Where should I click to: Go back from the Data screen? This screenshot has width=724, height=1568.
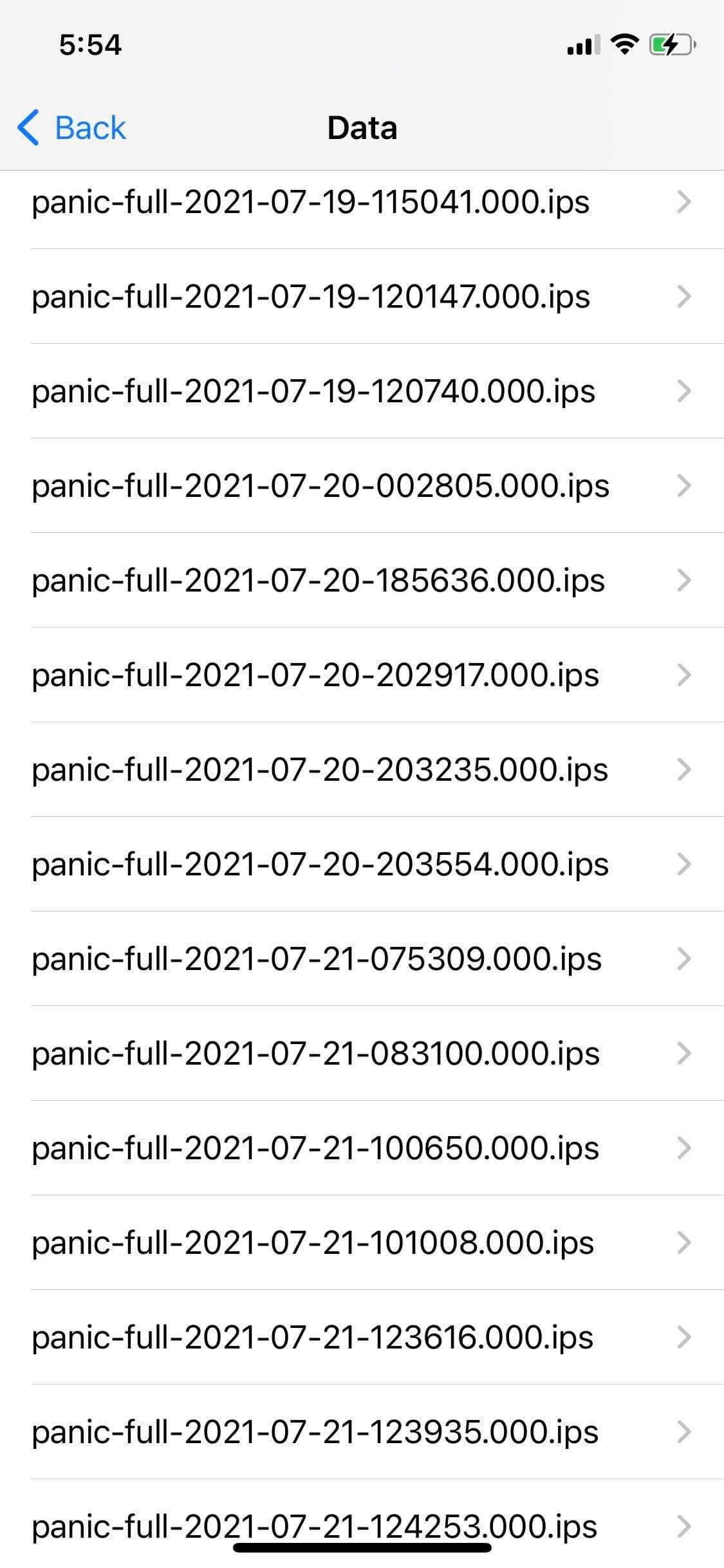(72, 127)
